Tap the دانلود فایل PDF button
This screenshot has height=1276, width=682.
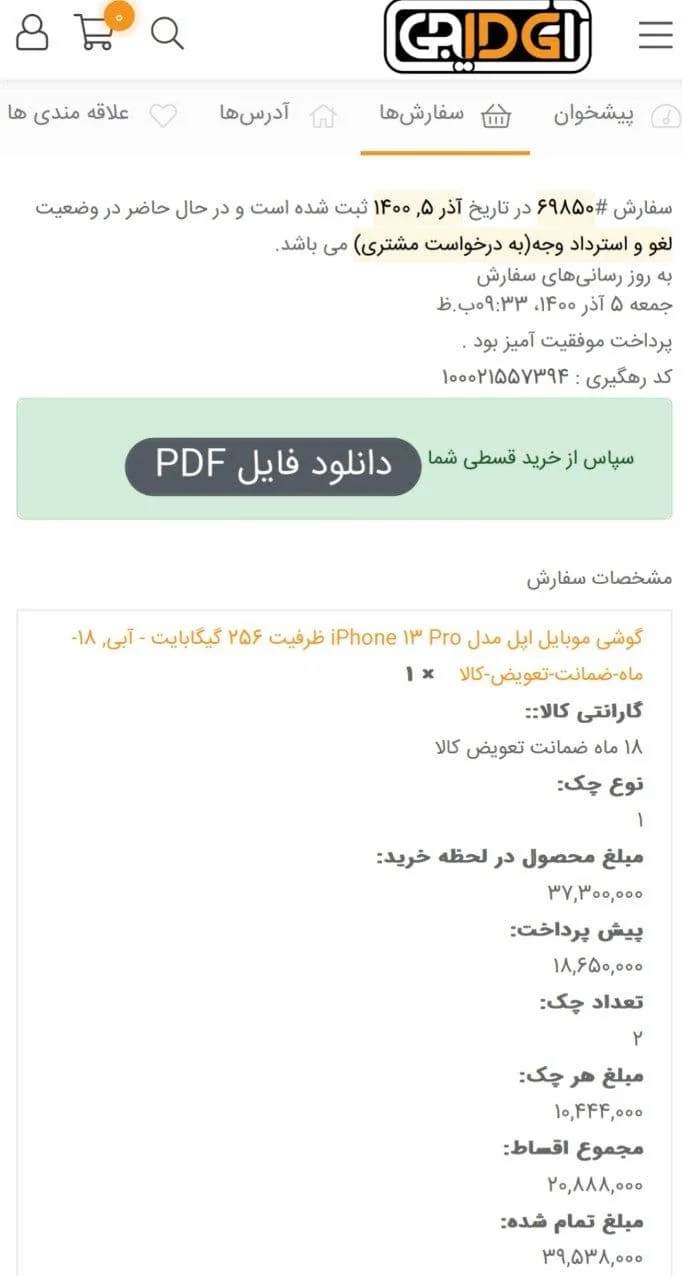pyautogui.click(x=273, y=465)
